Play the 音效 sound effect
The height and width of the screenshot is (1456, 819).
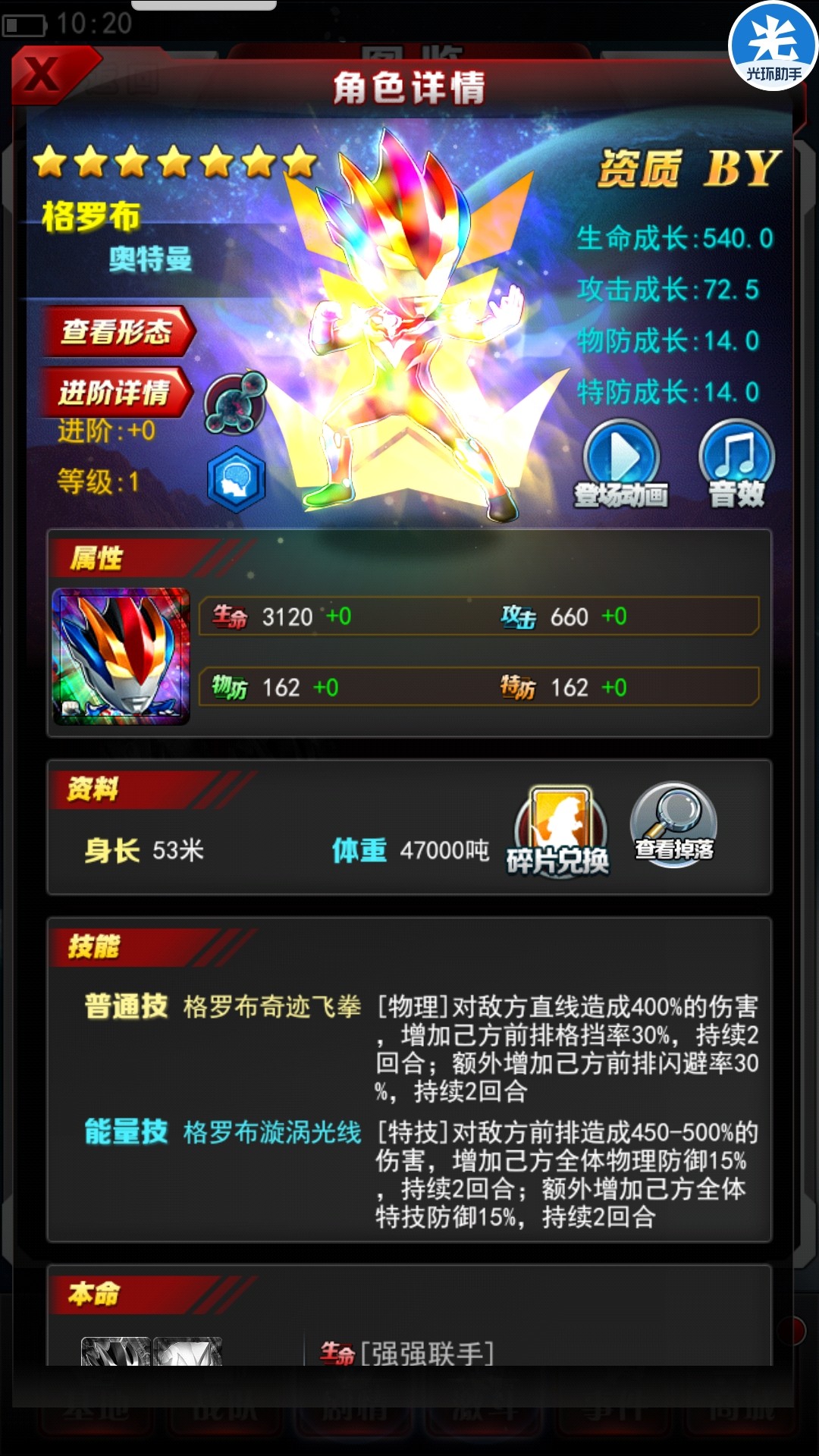[x=736, y=463]
